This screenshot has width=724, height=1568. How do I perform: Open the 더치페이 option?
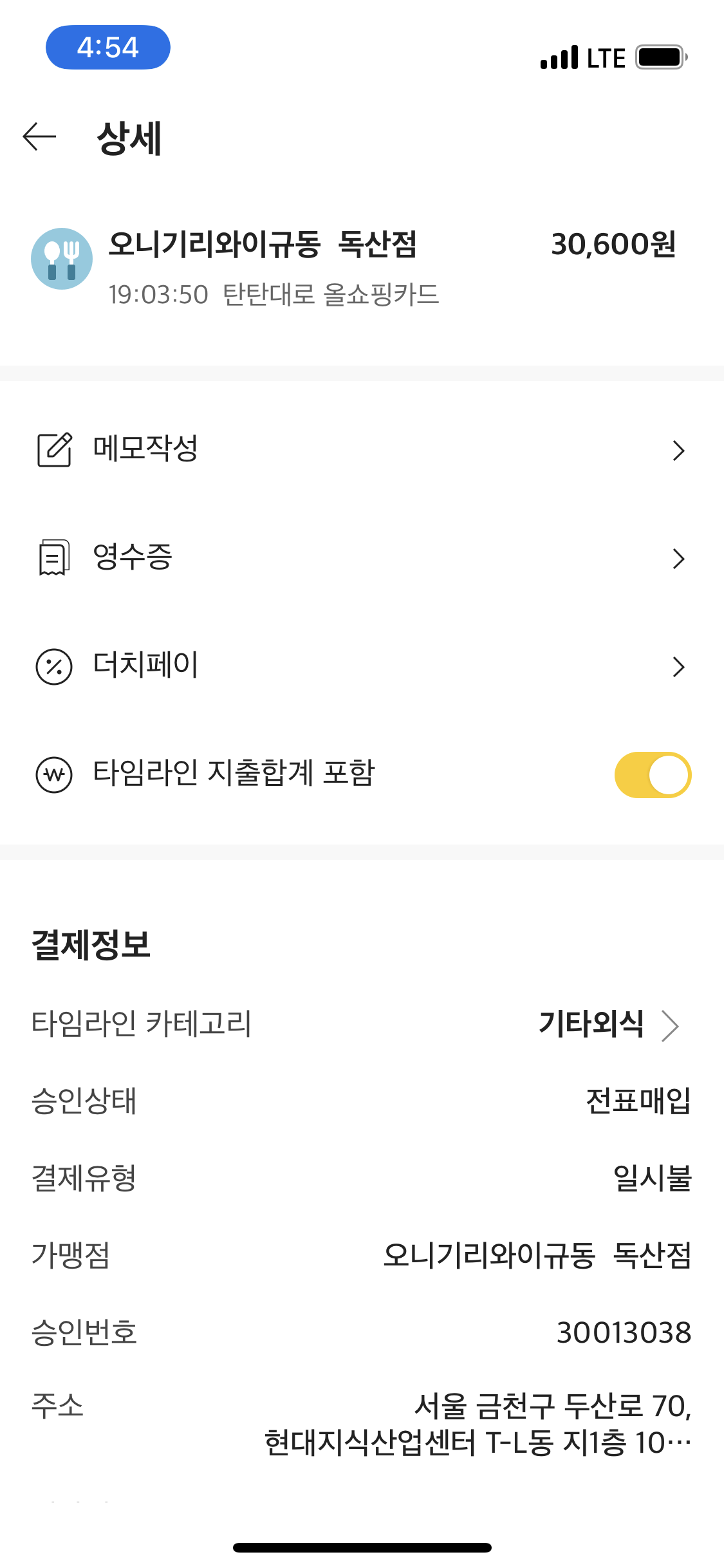(x=360, y=666)
